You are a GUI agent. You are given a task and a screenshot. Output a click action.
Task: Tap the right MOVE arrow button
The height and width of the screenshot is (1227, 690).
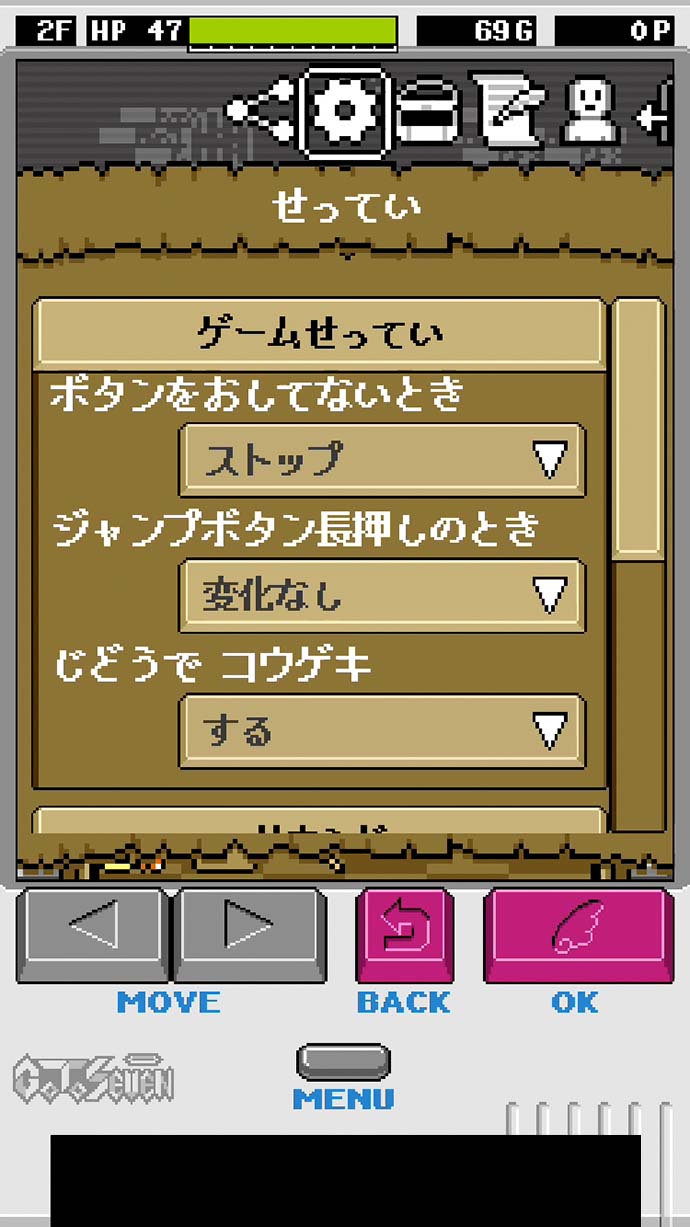tap(250, 934)
